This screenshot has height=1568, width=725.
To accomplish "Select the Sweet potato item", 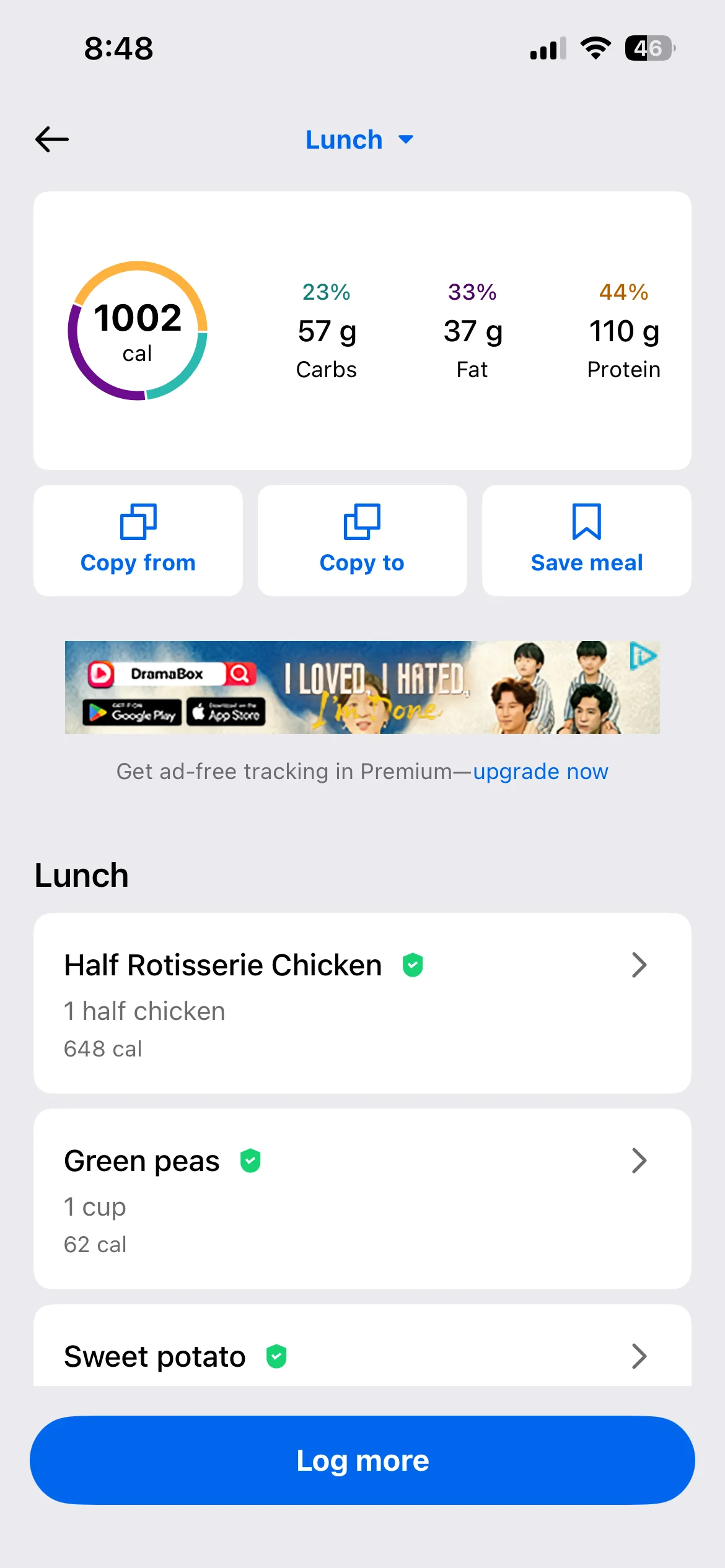I will (362, 1356).
